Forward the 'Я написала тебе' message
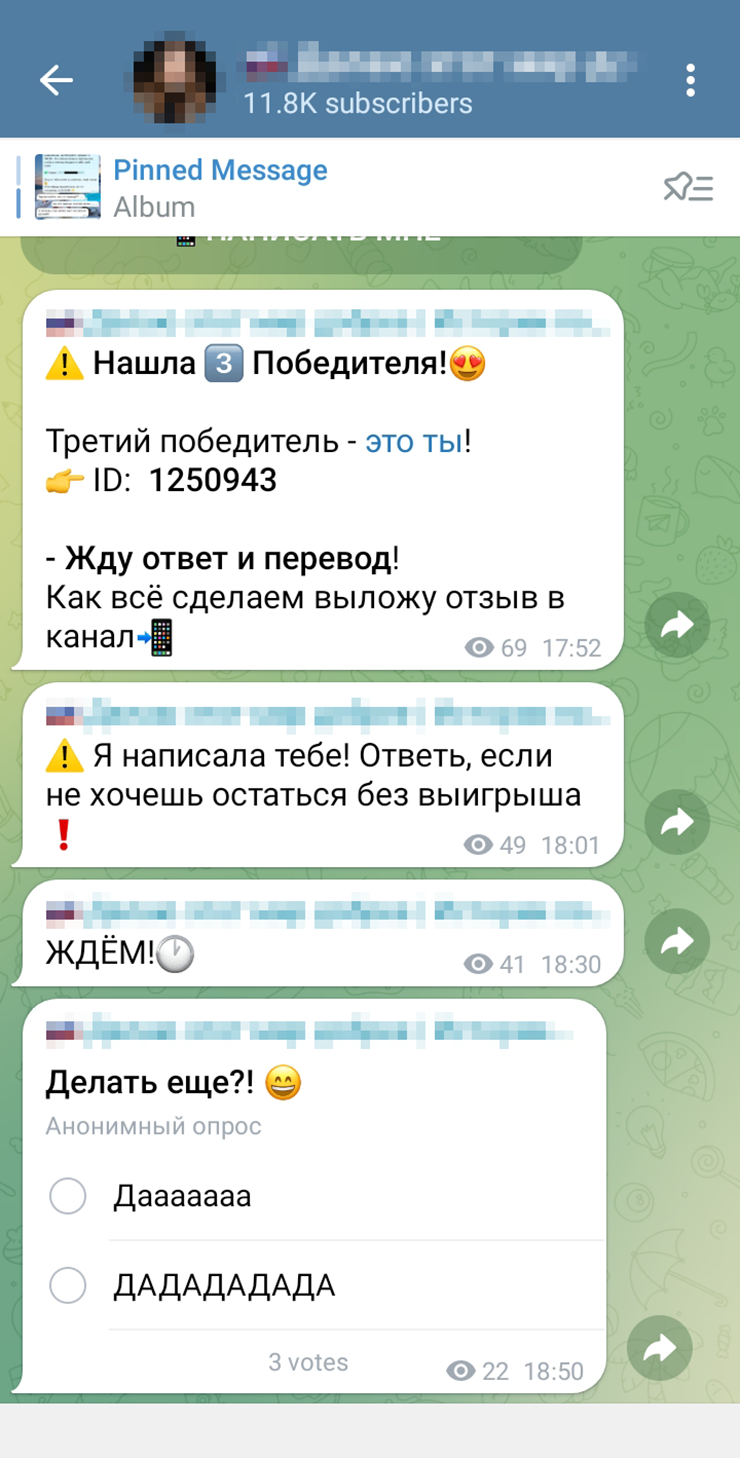Viewport: 740px width, 1458px height. point(677,822)
